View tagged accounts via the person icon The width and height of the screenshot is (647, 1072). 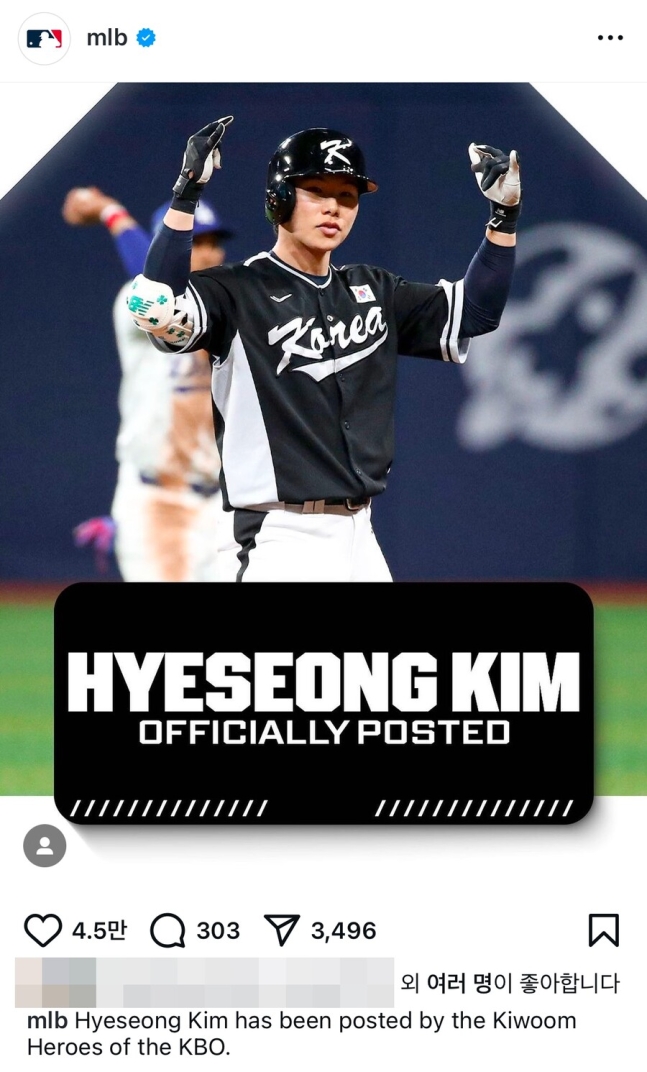45,846
